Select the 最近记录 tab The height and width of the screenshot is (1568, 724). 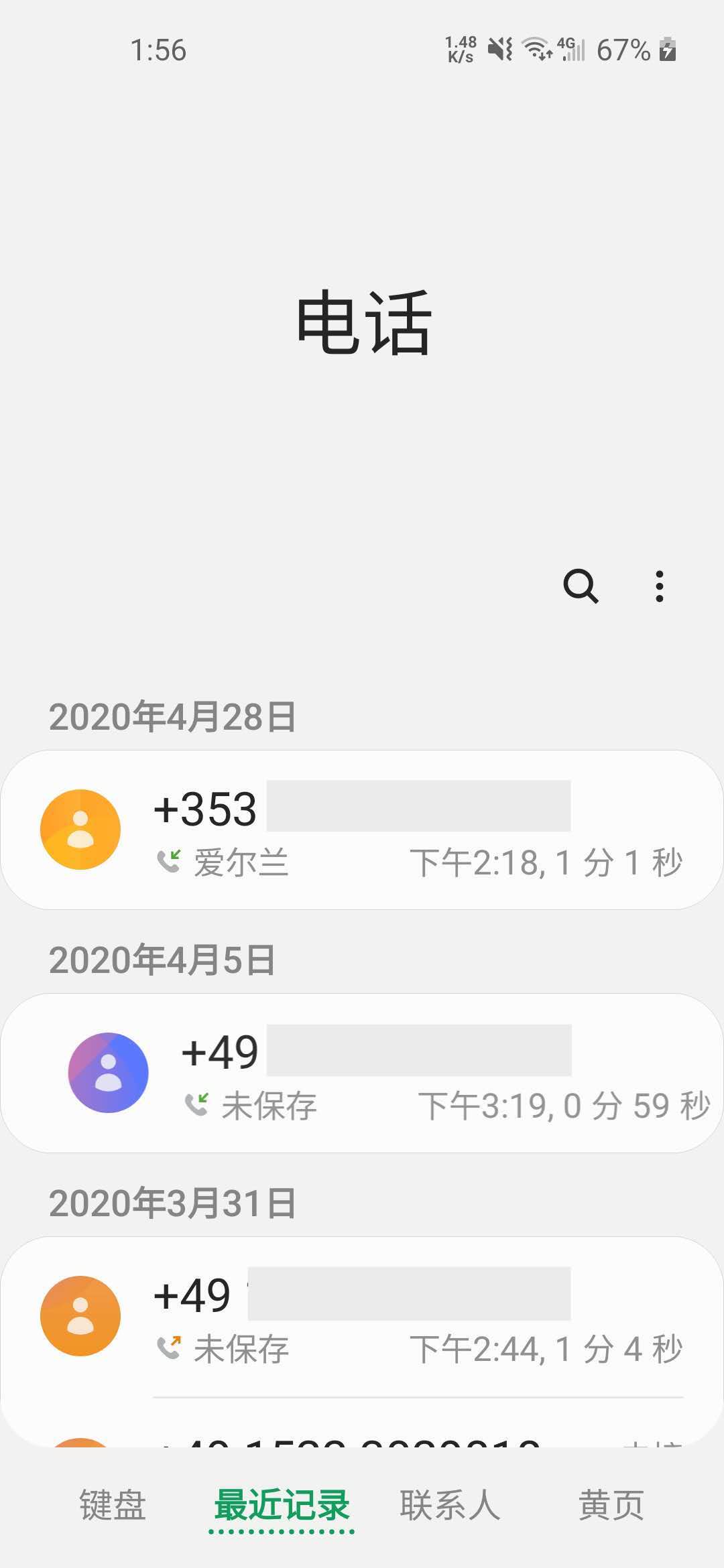tap(282, 1505)
